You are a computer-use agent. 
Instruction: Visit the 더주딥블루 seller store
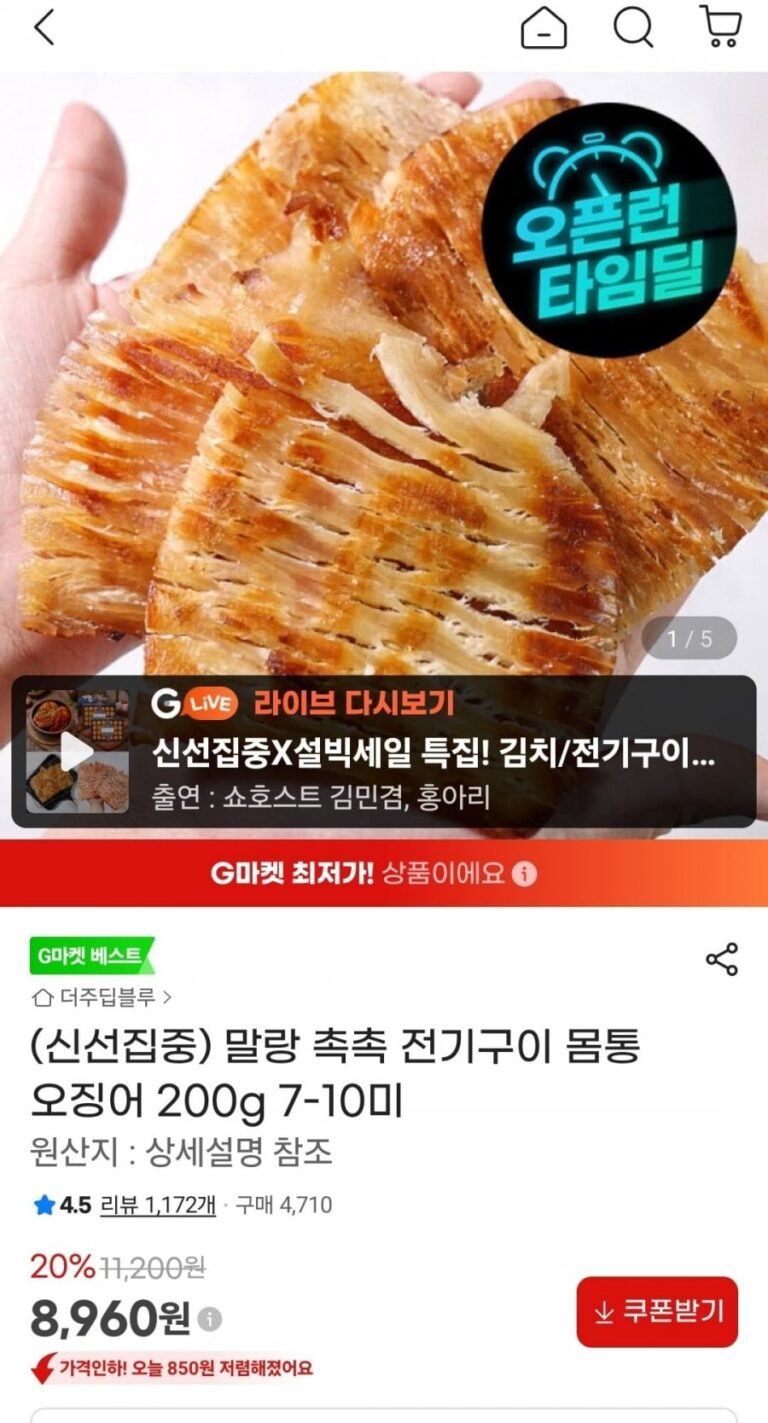pyautogui.click(x=103, y=997)
